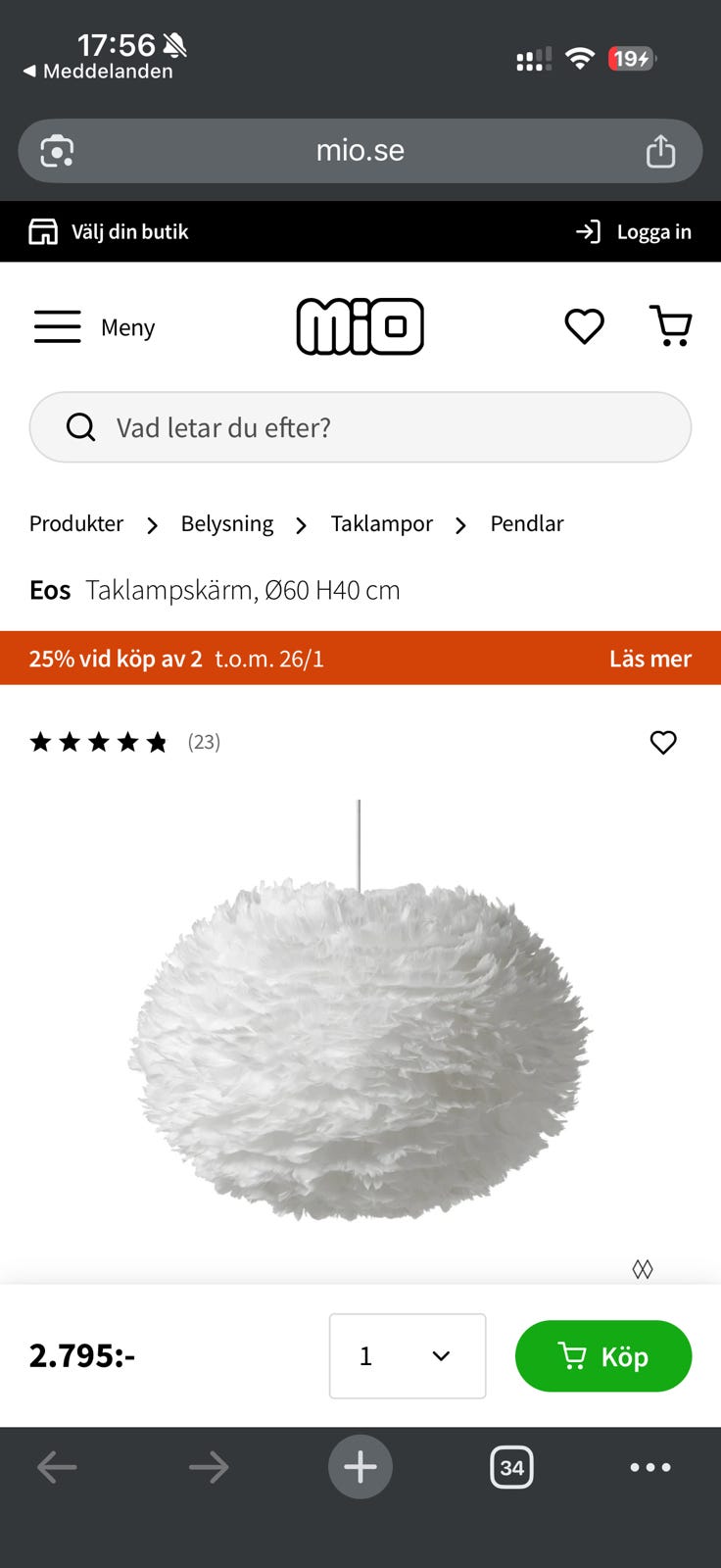Tap the search field Vad letar du efter

click(x=360, y=426)
